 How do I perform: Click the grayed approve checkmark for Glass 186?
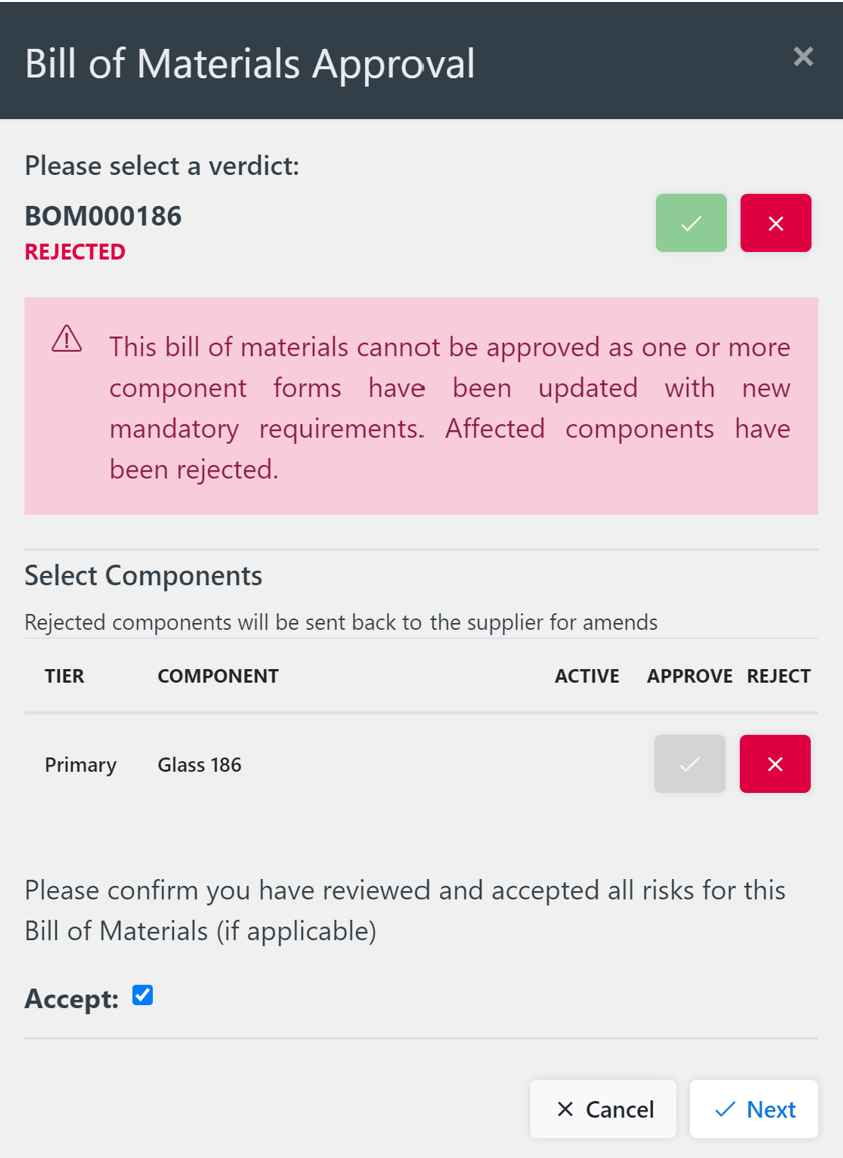pos(689,763)
